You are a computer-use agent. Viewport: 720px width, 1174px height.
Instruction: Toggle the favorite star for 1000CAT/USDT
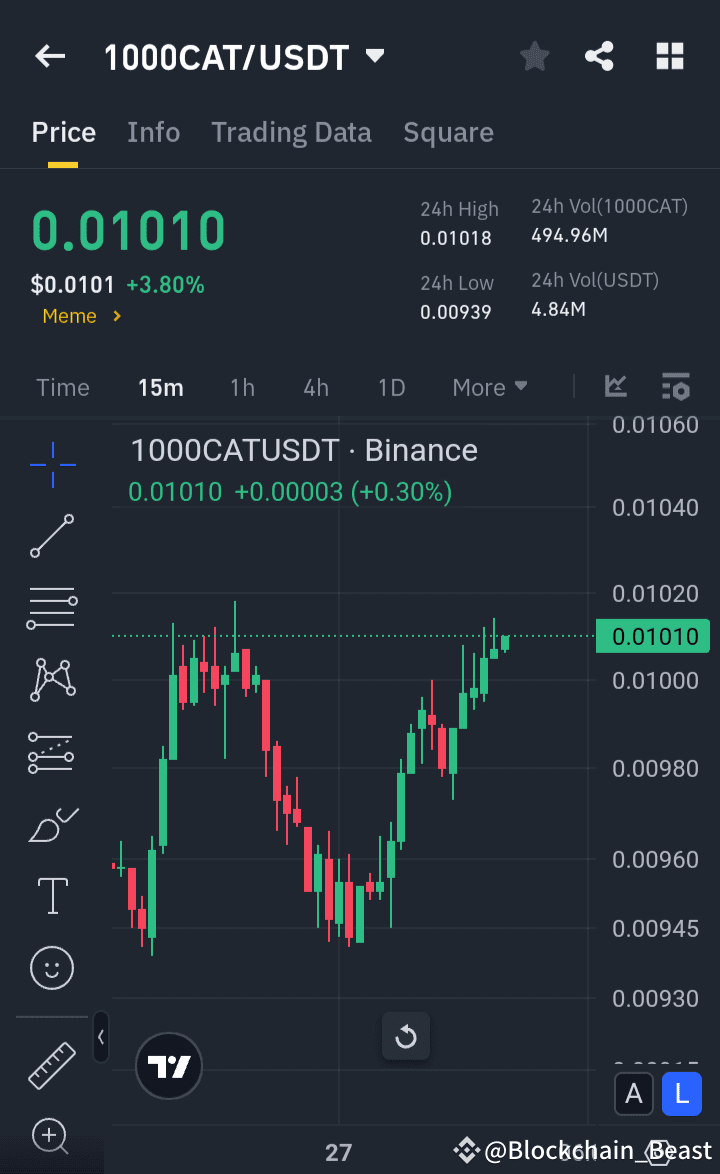(534, 57)
